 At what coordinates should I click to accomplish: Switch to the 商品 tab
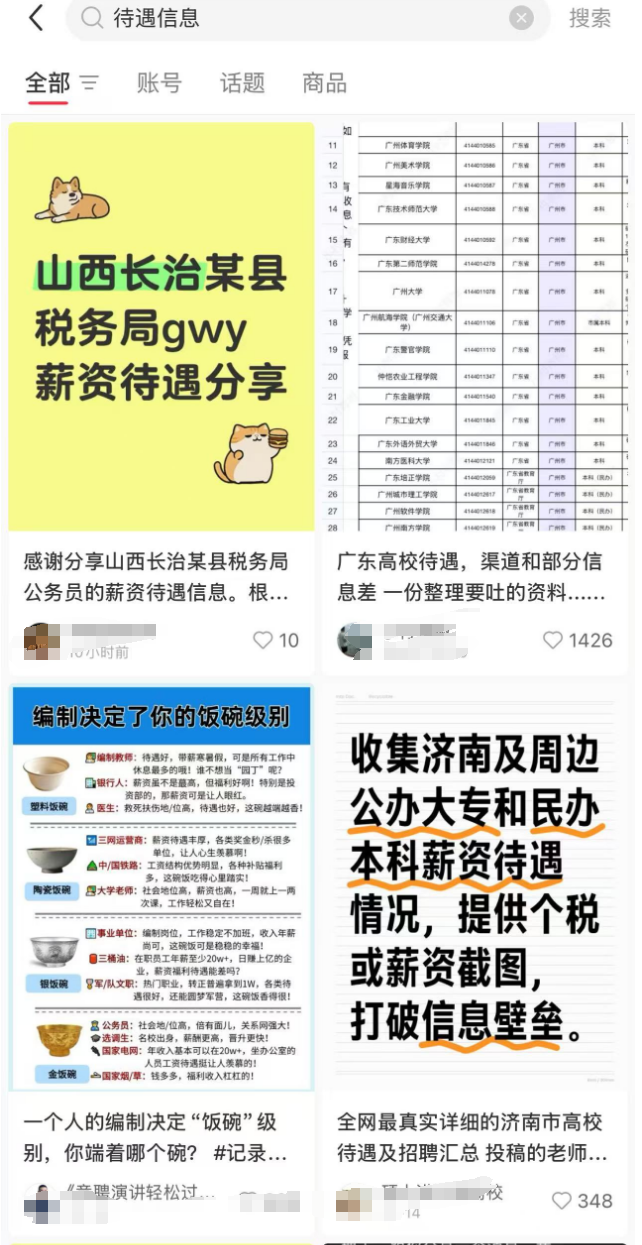tap(324, 82)
